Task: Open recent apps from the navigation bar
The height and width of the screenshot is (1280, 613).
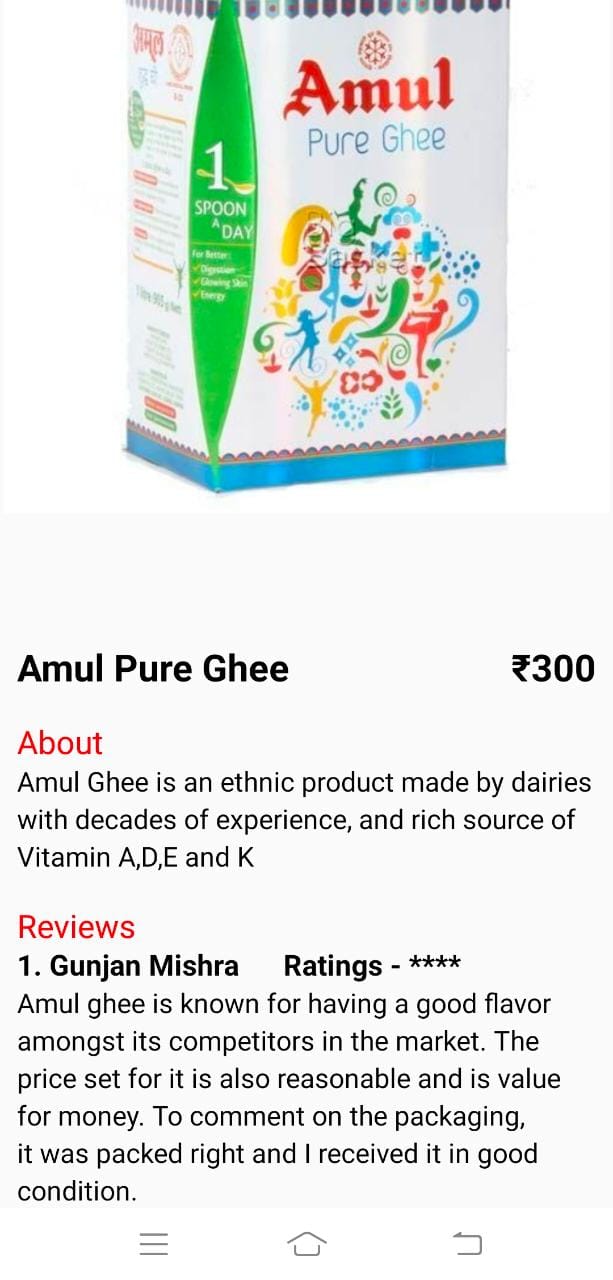Action: 154,1244
